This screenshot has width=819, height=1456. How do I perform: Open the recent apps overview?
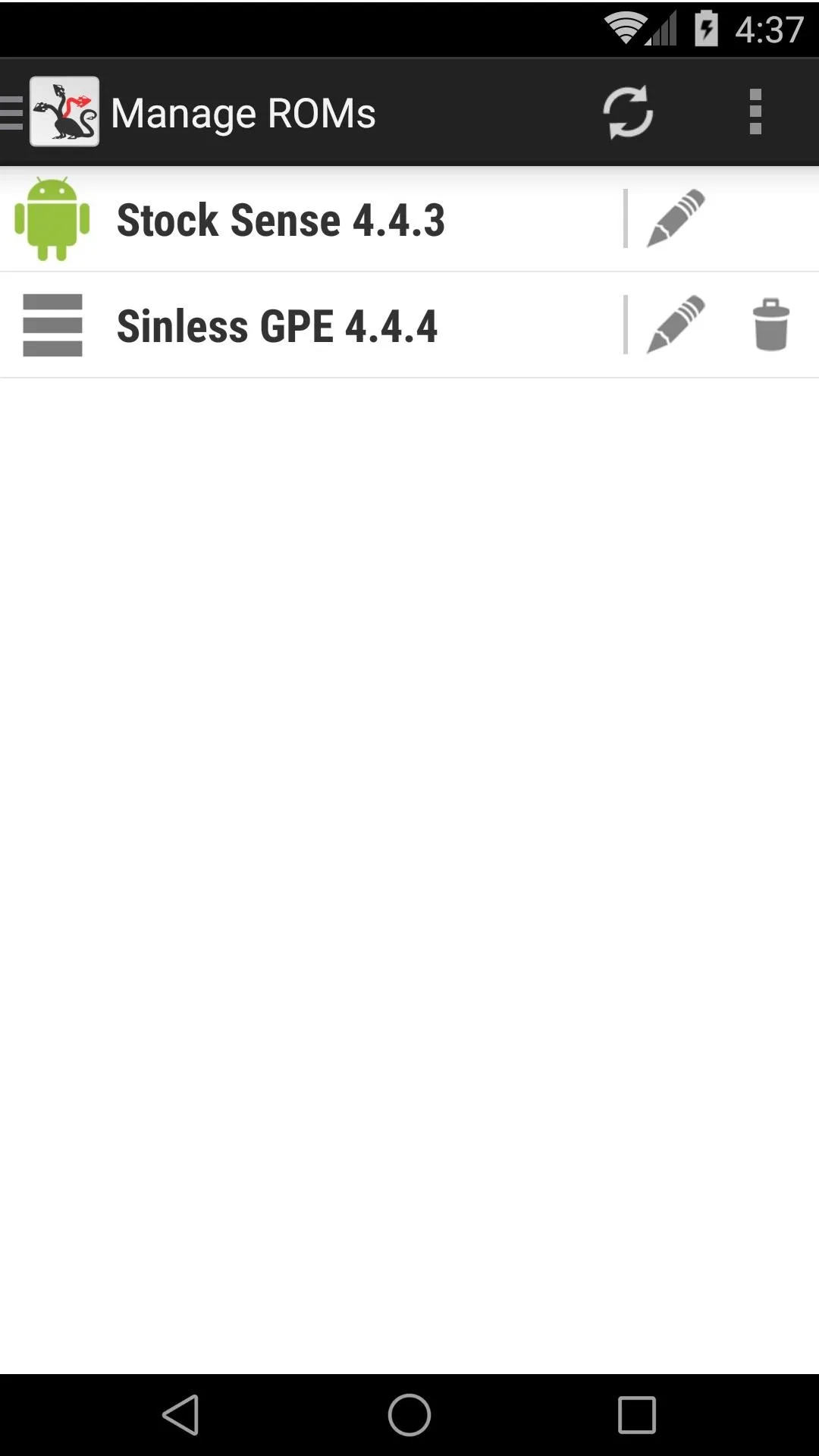[x=637, y=1414]
